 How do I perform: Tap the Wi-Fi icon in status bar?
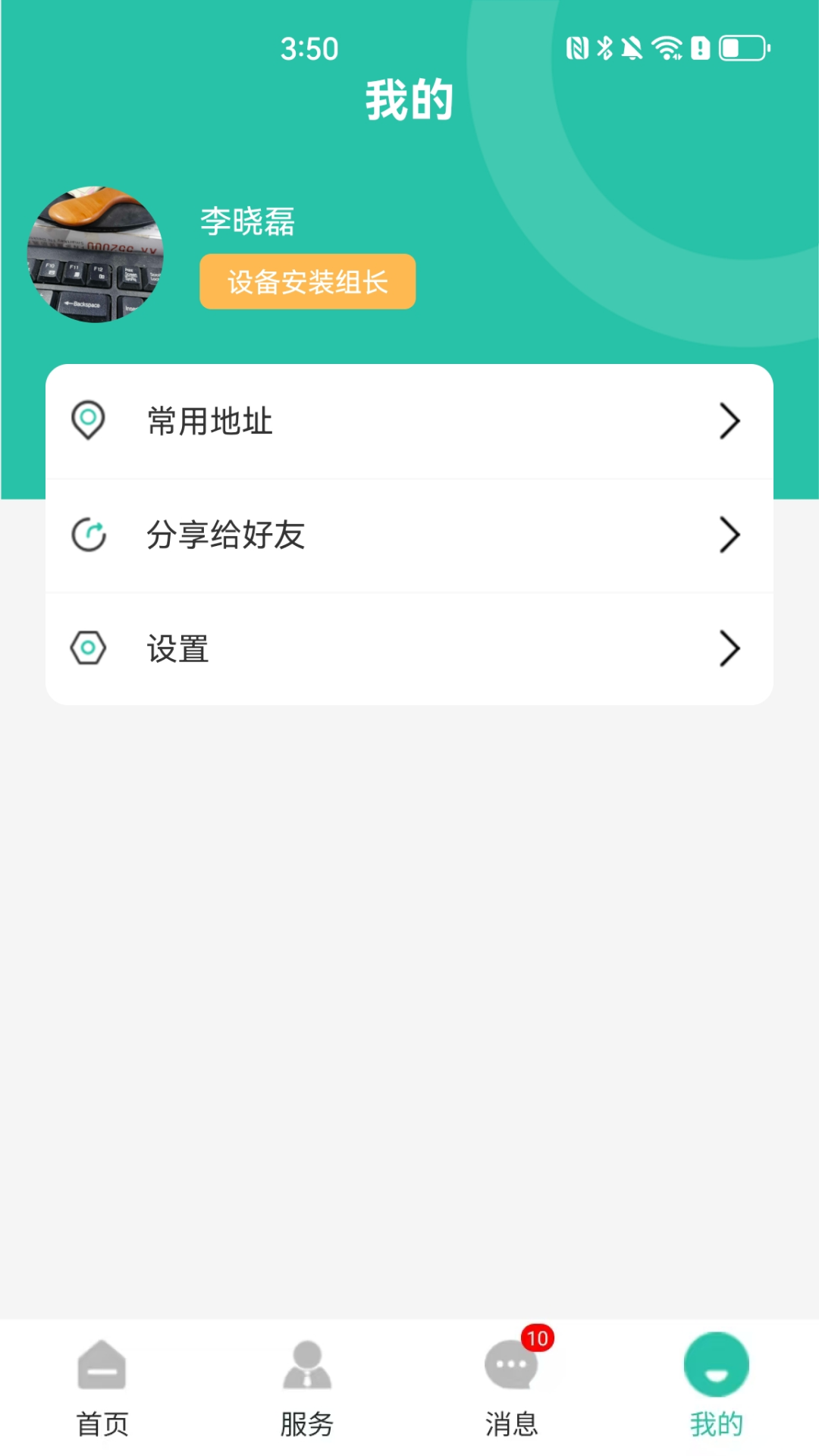(666, 47)
